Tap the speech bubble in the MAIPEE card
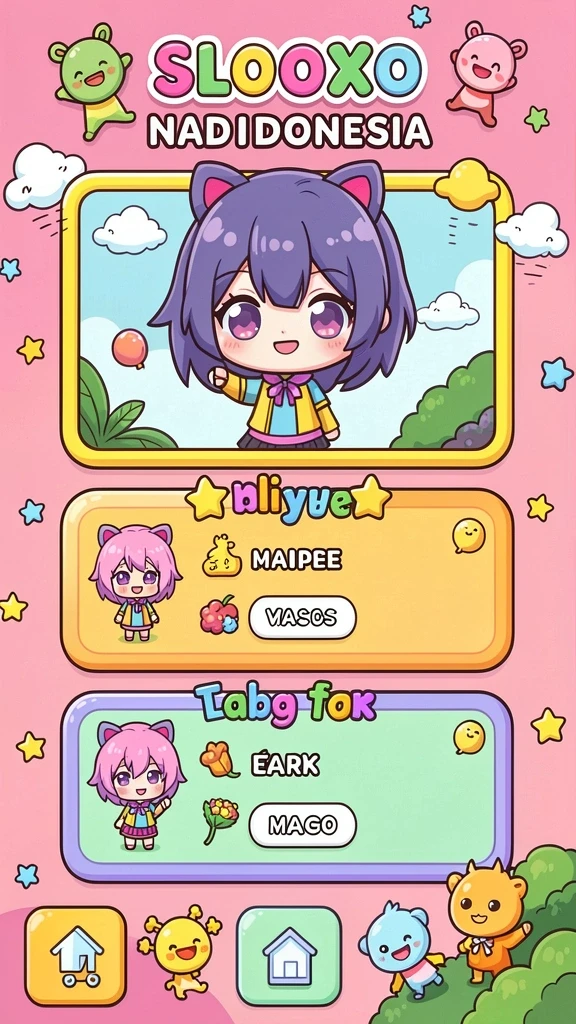This screenshot has width=576, height=1024. (469, 536)
